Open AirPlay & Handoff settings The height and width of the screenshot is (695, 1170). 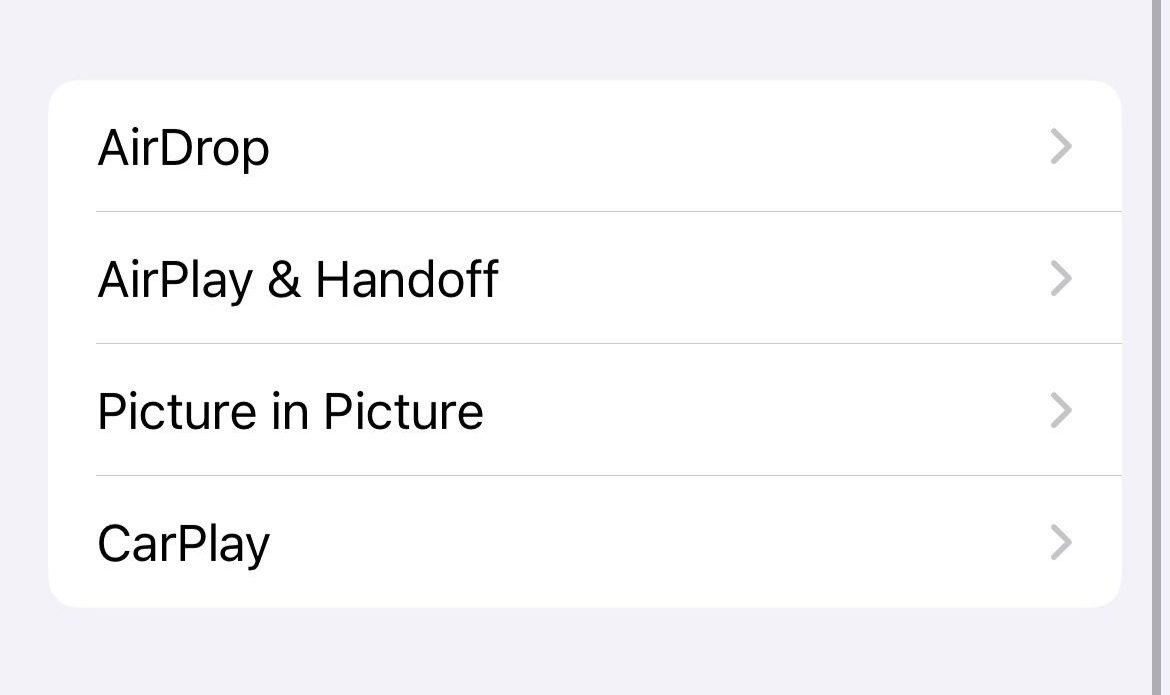coord(584,278)
